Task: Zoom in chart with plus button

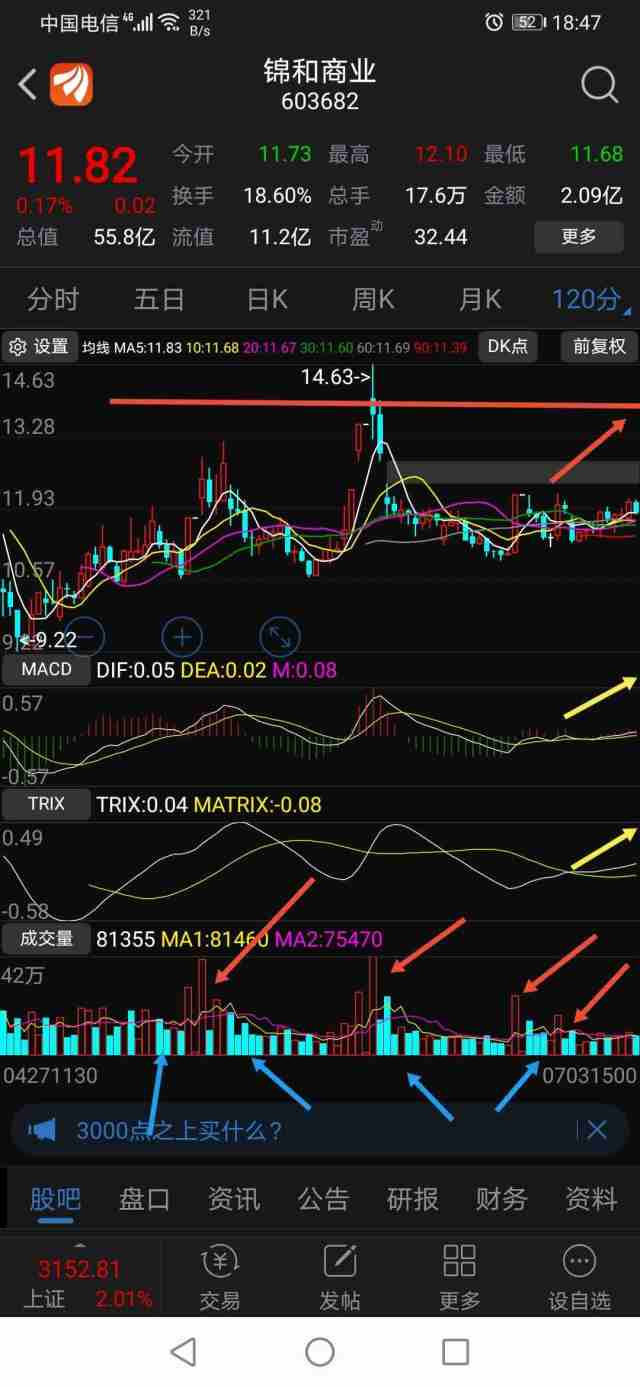Action: pyautogui.click(x=182, y=635)
